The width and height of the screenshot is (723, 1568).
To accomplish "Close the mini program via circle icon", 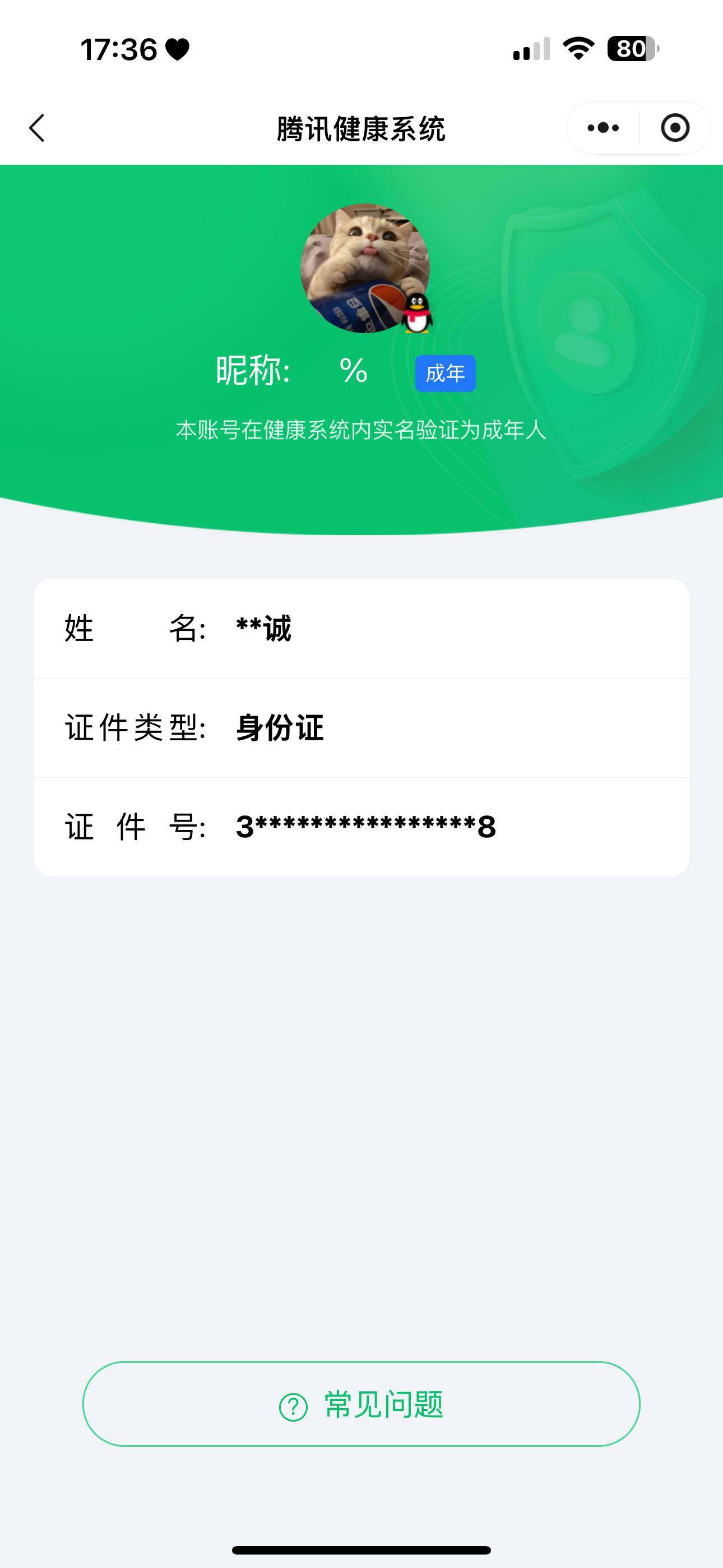I will 675,128.
